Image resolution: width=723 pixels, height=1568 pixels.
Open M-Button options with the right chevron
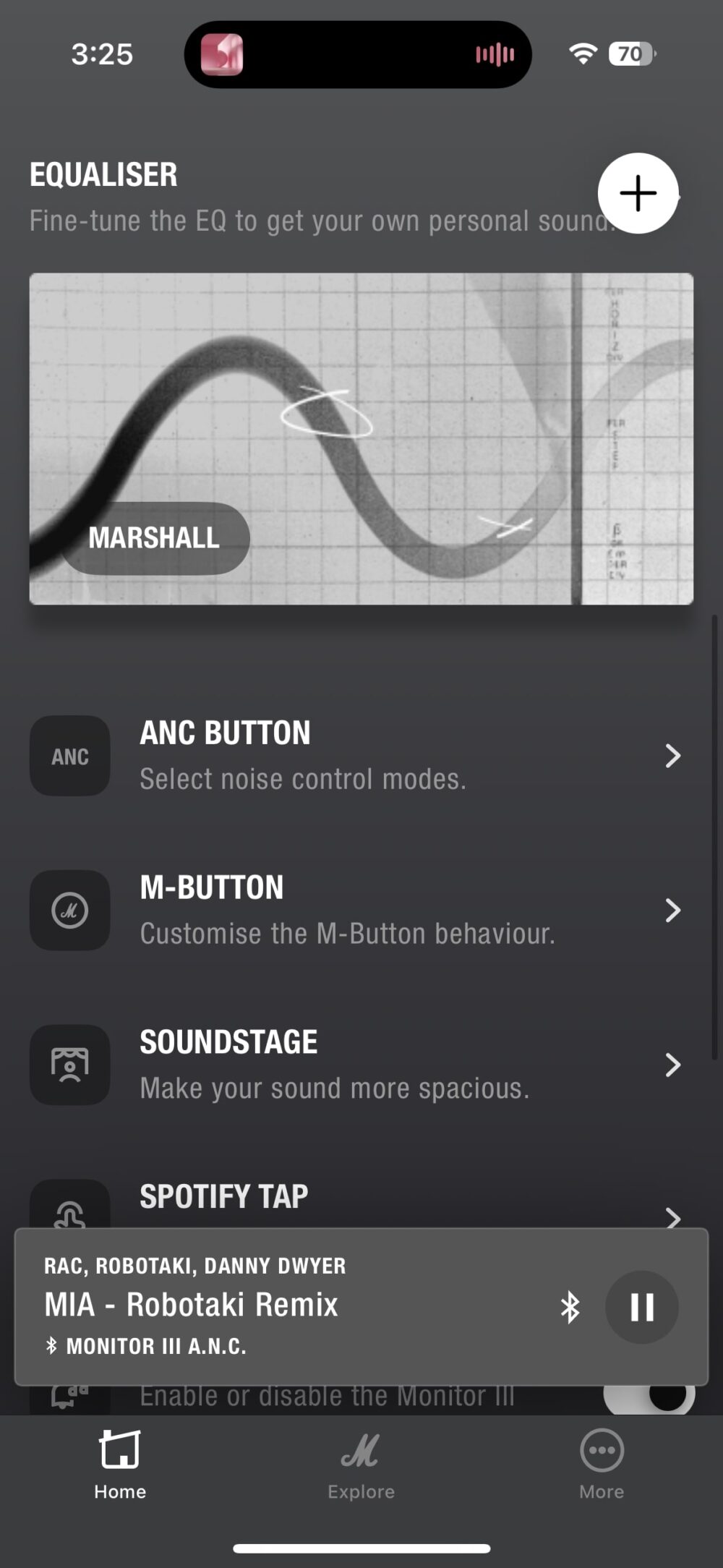[672, 910]
